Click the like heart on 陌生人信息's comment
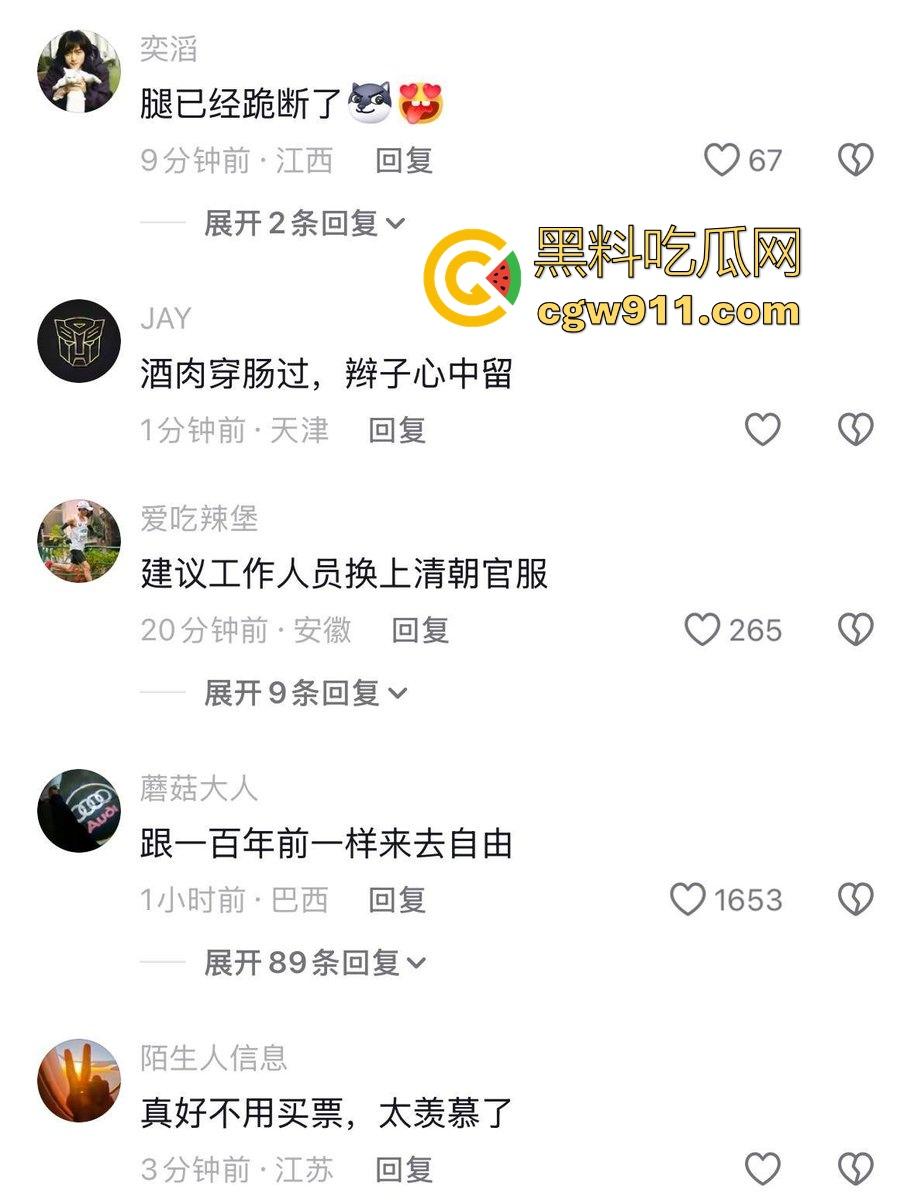Screen dimensions: 914x1200 [760, 1167]
